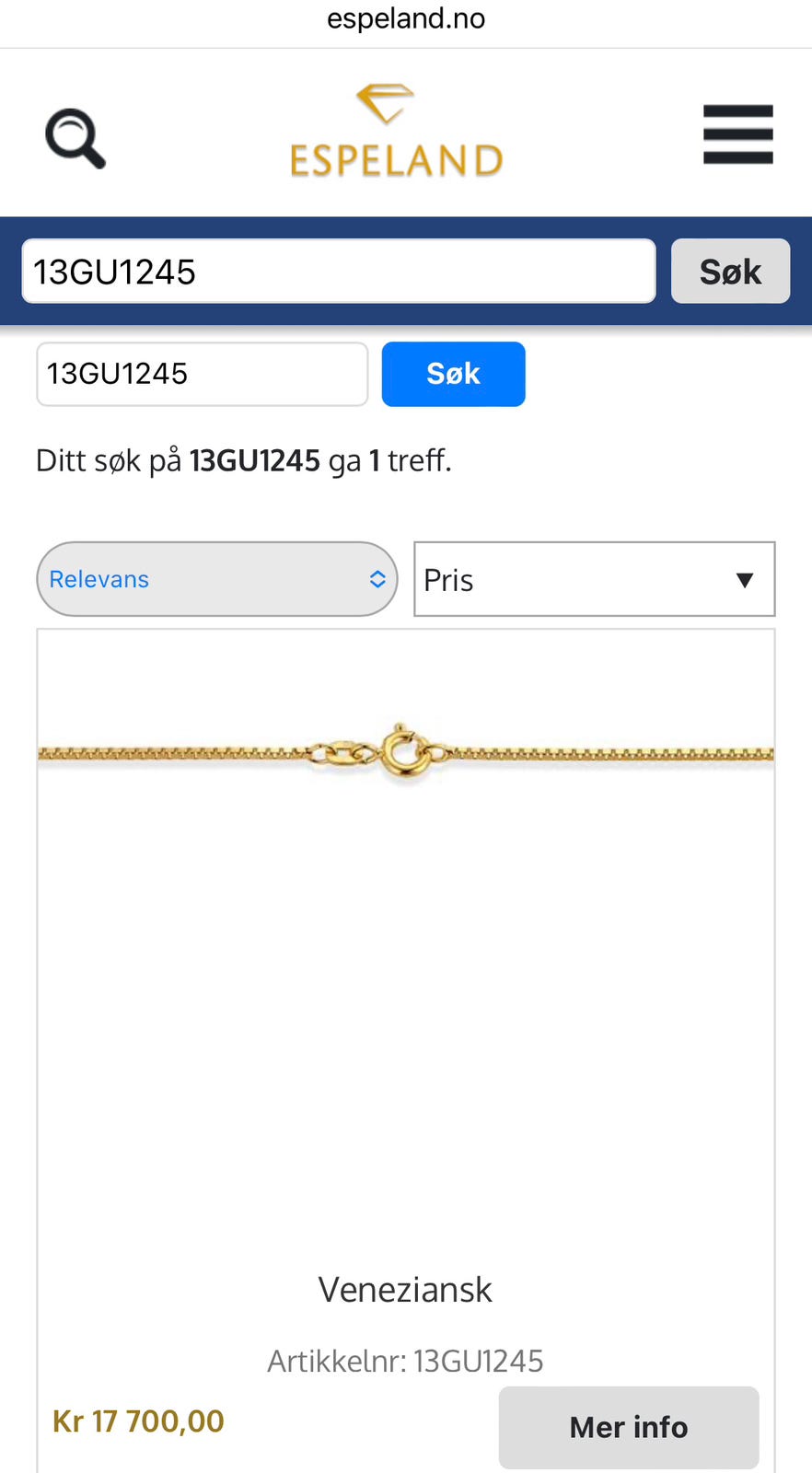Click the price Kr 17 700,00
Viewport: 812px width, 1473px height.
[137, 1420]
